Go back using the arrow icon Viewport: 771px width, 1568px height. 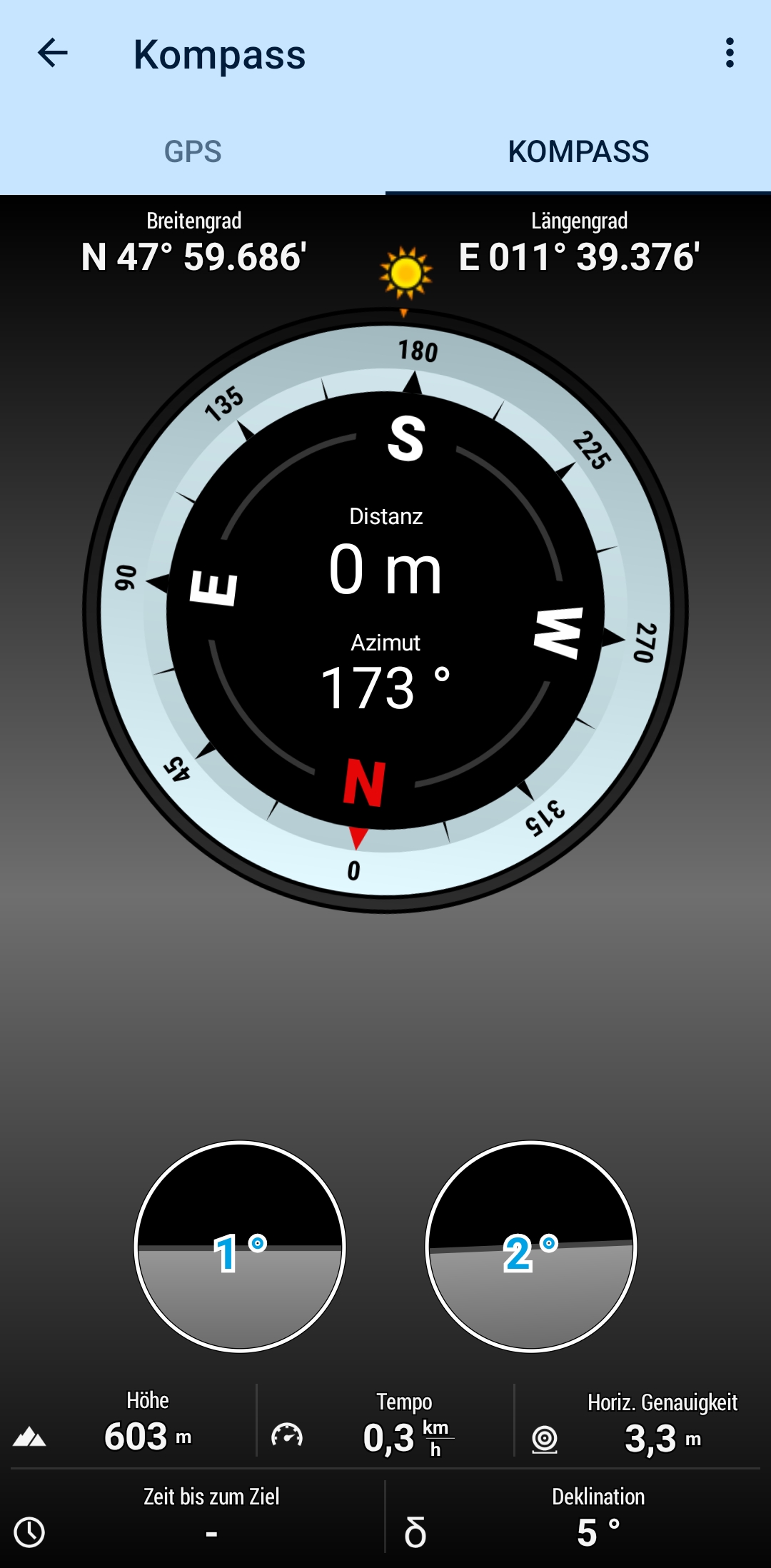53,54
